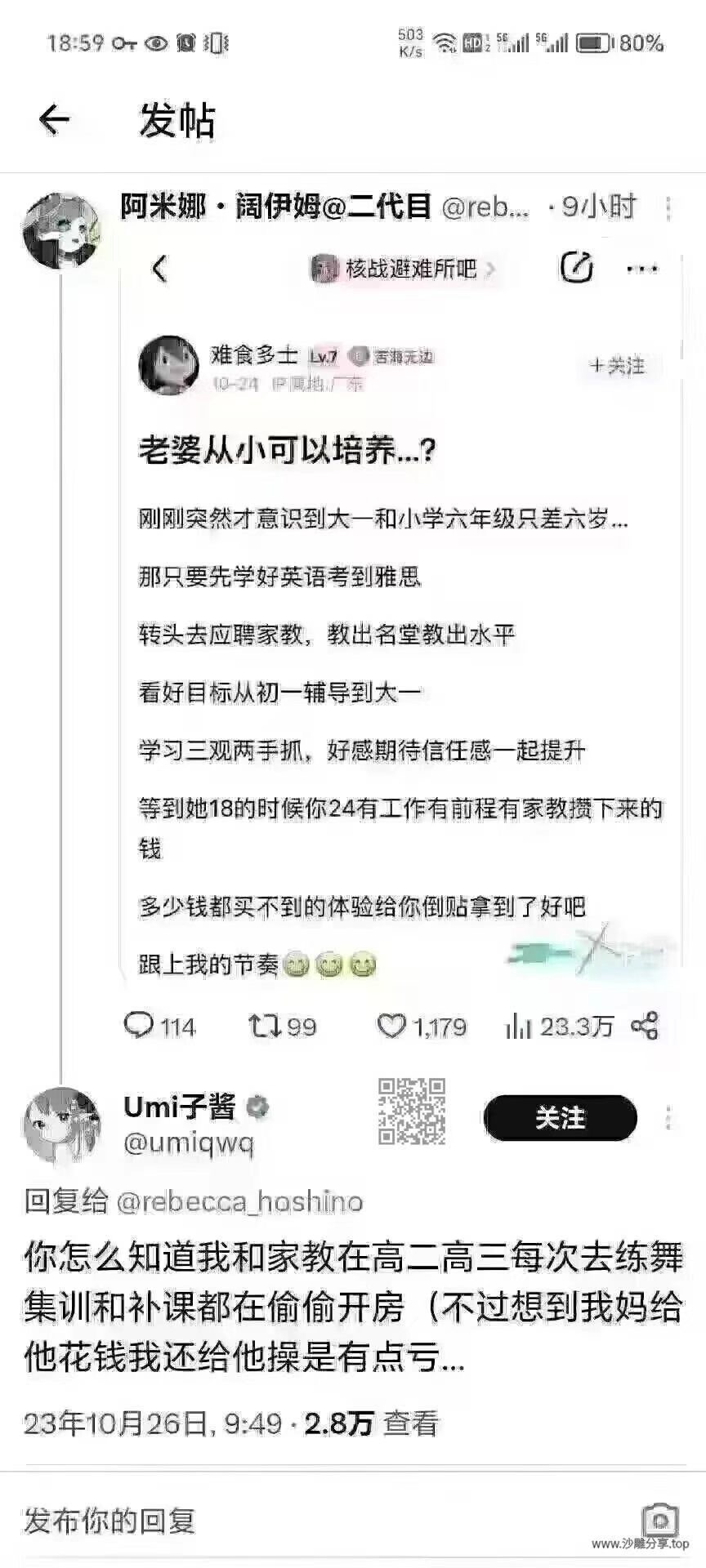View analytics showing 23.3万 views
Image resolution: width=706 pixels, height=1568 pixels.
pyautogui.click(x=559, y=1026)
